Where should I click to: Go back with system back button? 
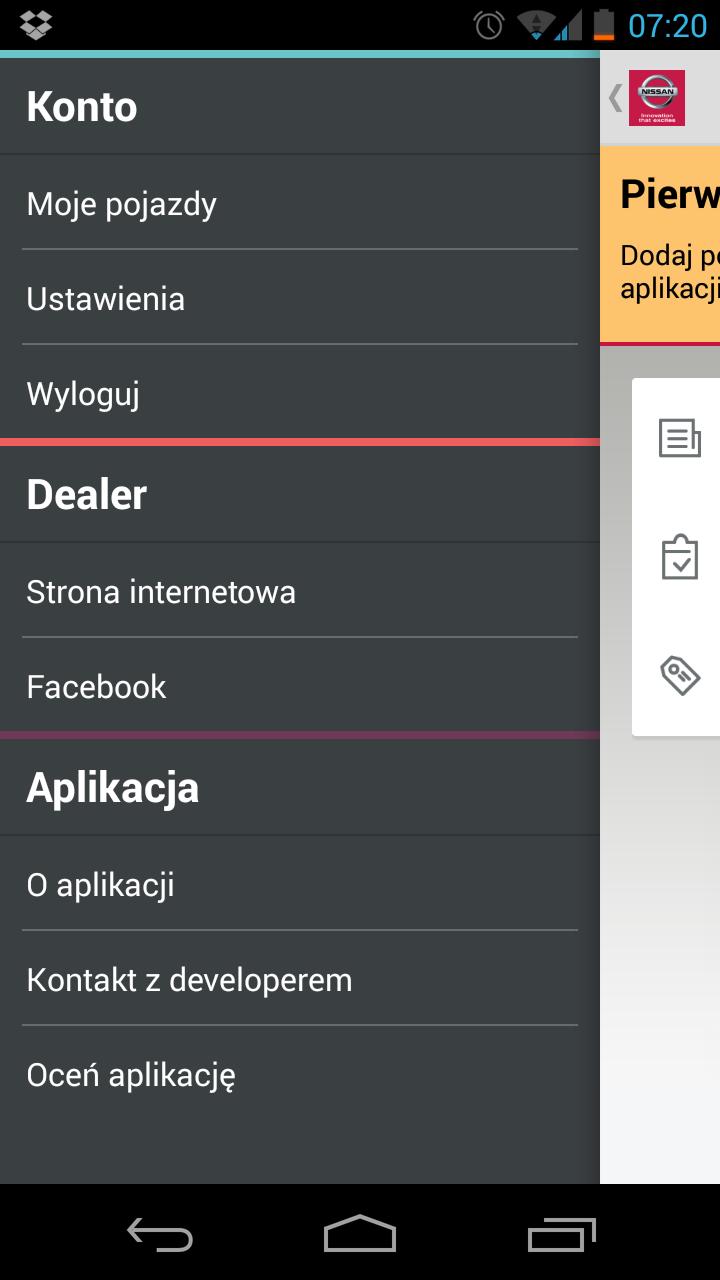coord(160,1235)
